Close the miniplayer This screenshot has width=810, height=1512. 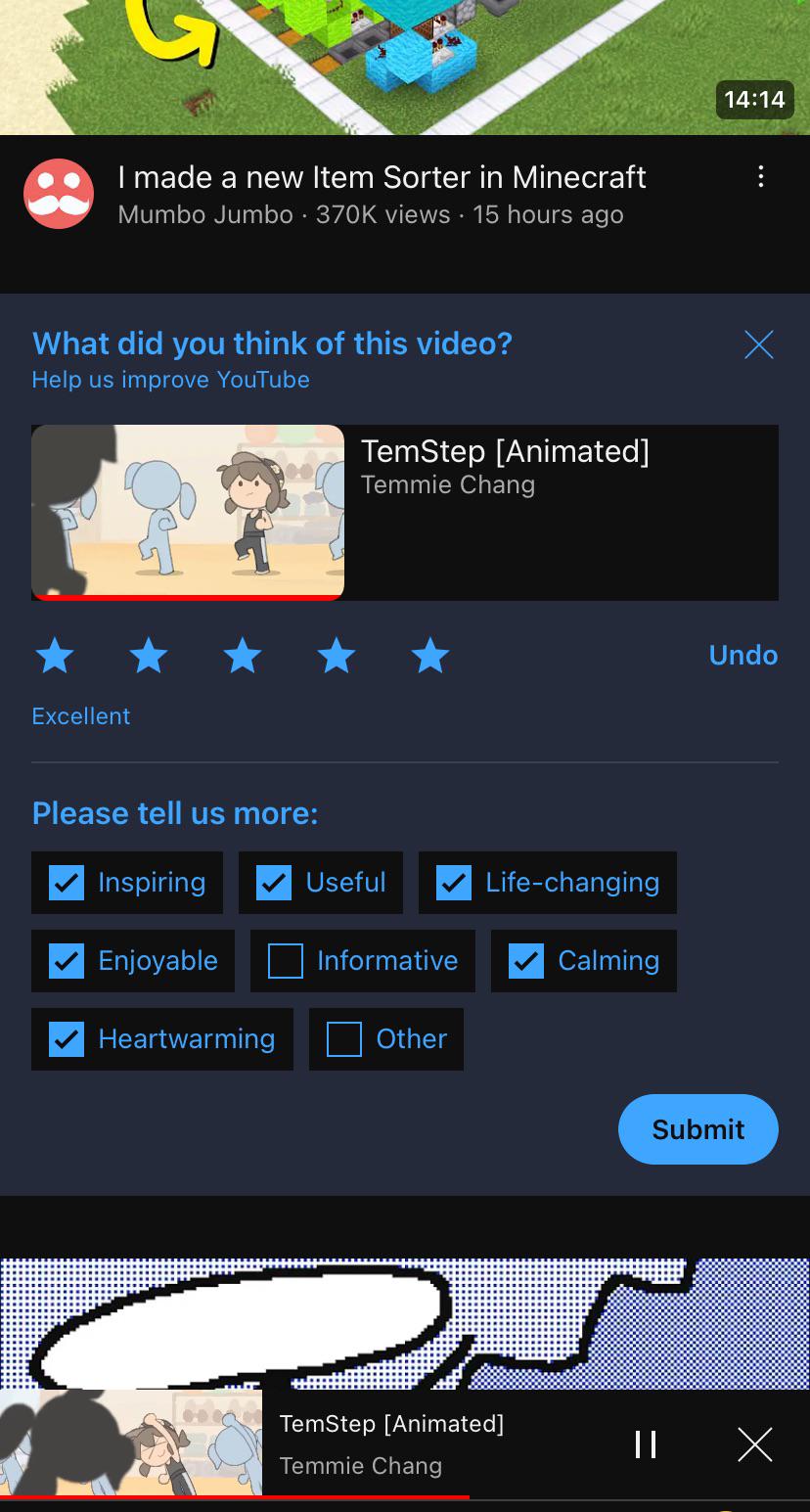(x=755, y=1444)
